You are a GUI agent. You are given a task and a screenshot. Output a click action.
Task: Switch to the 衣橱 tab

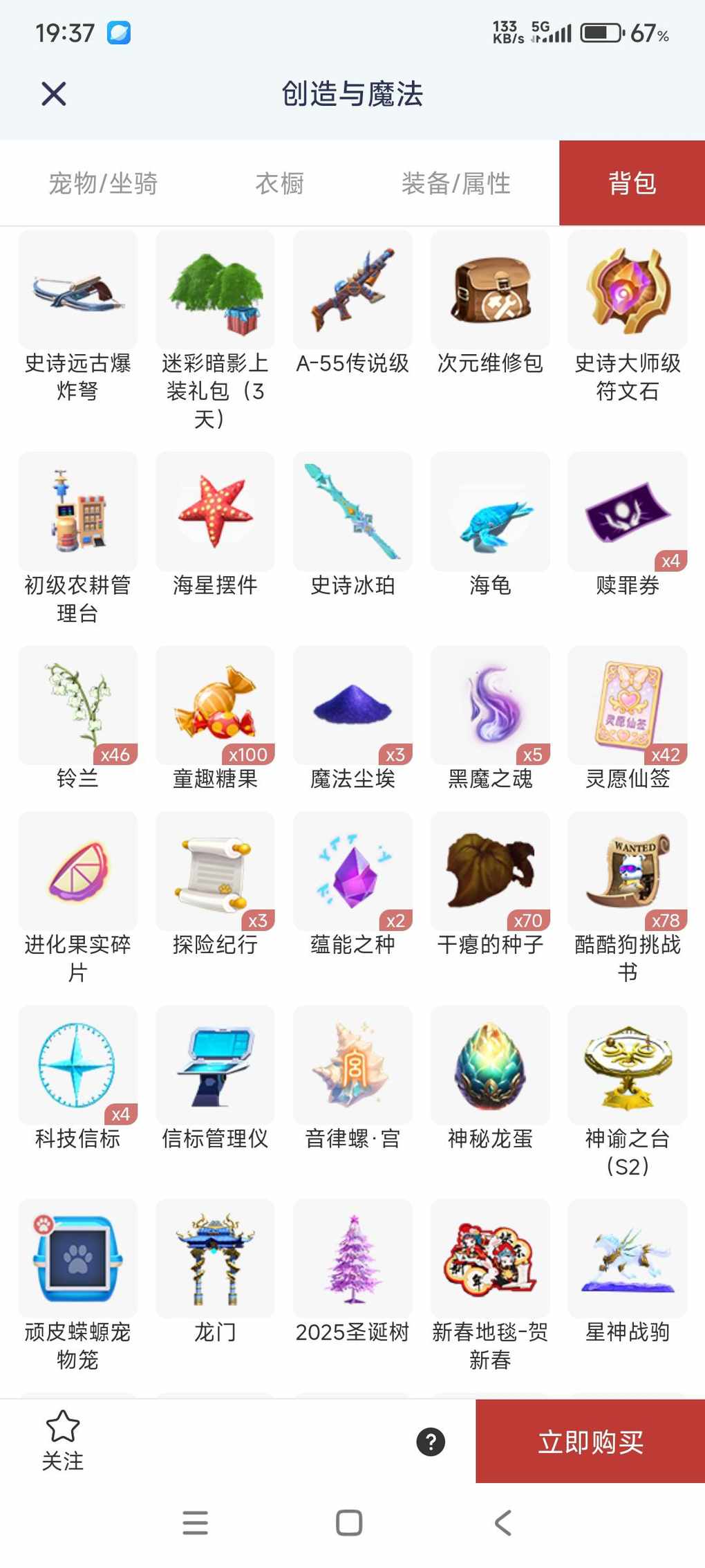[x=279, y=183]
